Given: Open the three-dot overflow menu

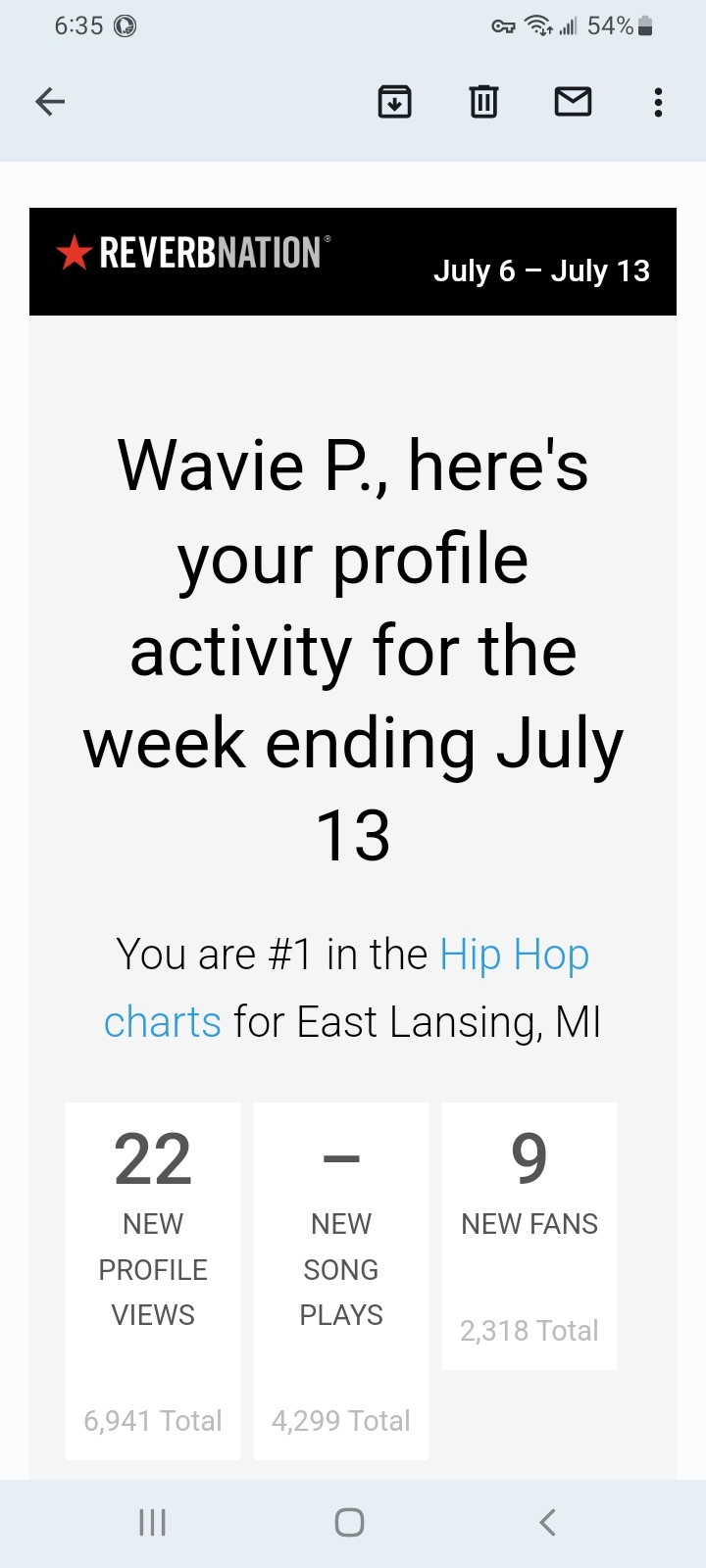Looking at the screenshot, I should coord(658,101).
